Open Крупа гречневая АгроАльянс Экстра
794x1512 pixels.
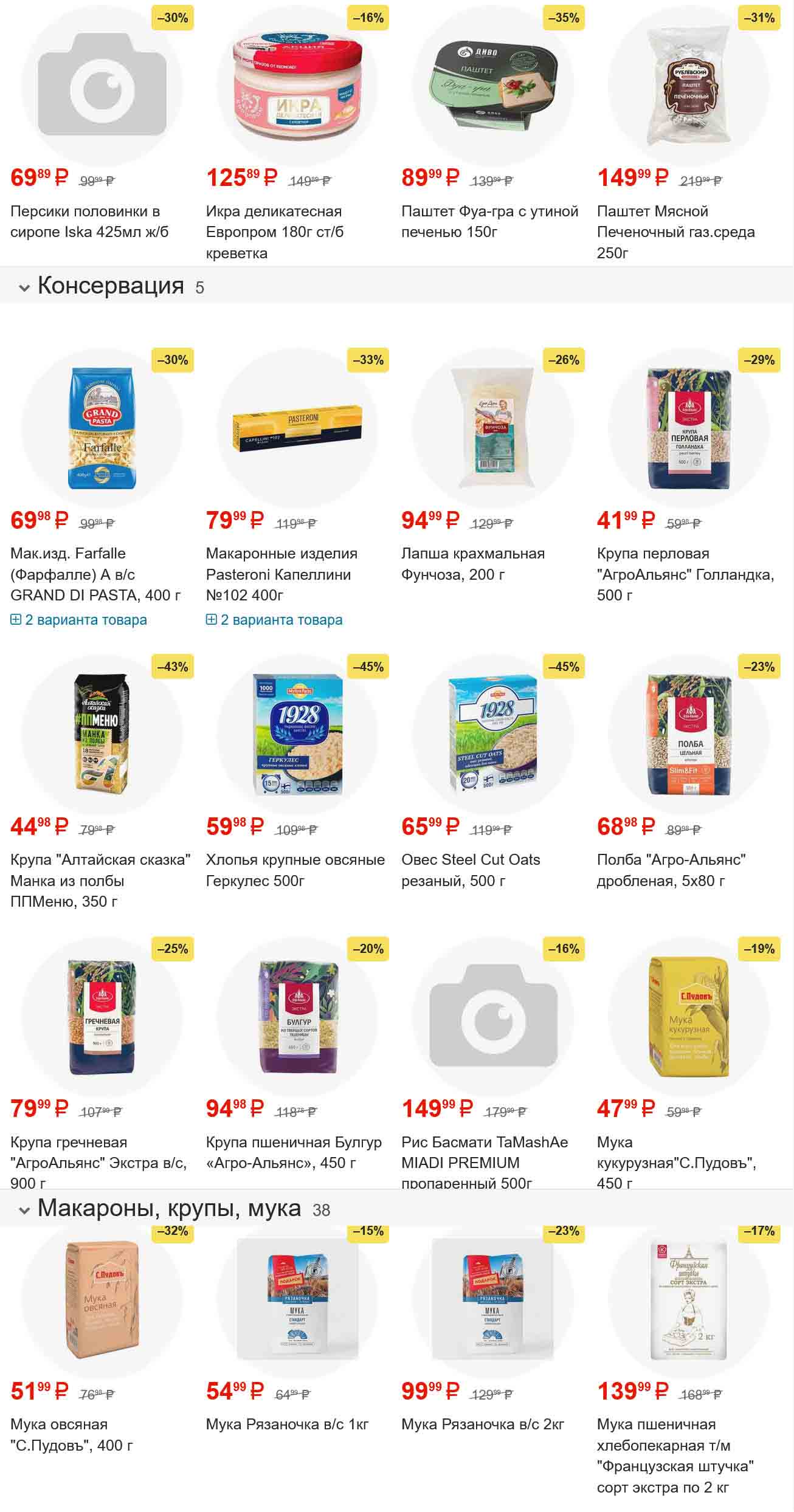tap(98, 1152)
